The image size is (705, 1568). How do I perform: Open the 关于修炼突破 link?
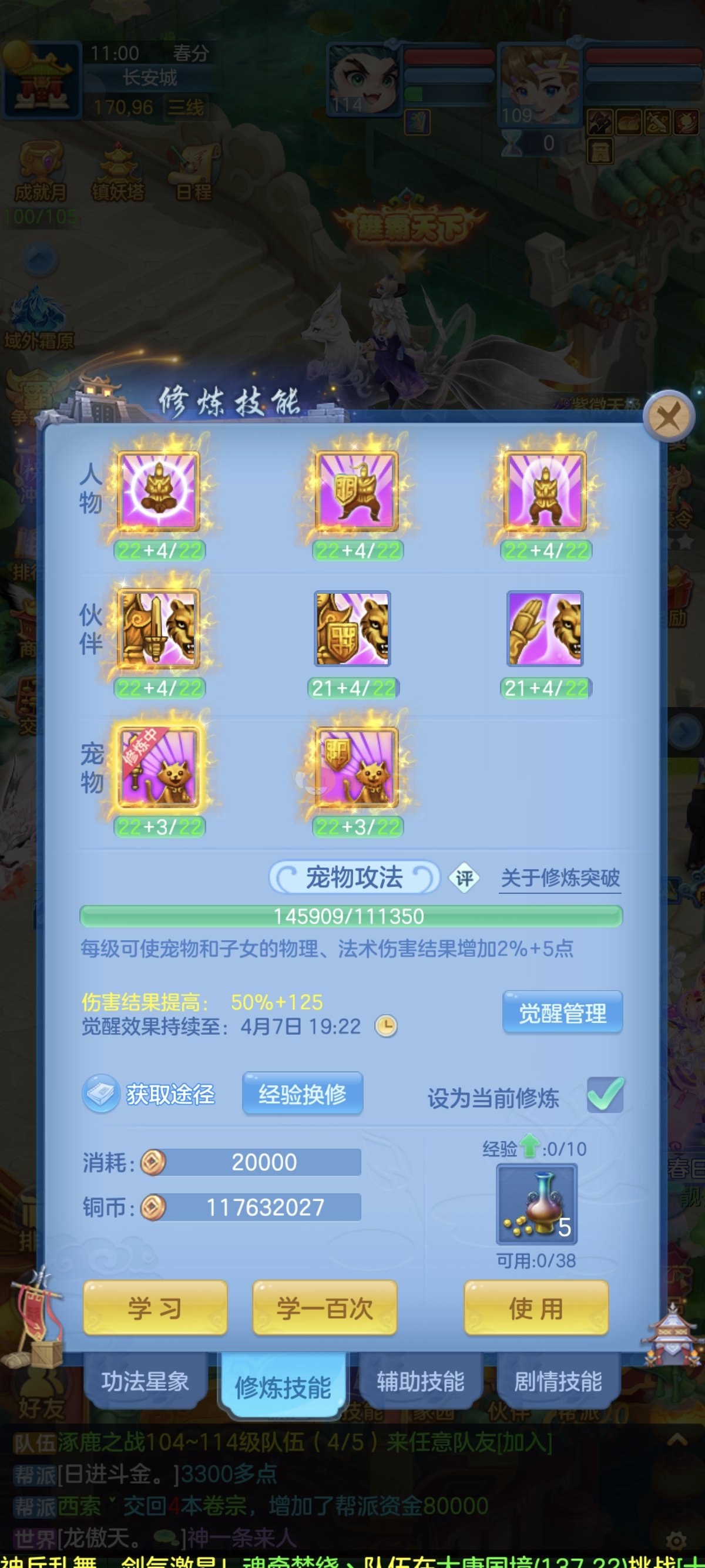pyautogui.click(x=560, y=878)
